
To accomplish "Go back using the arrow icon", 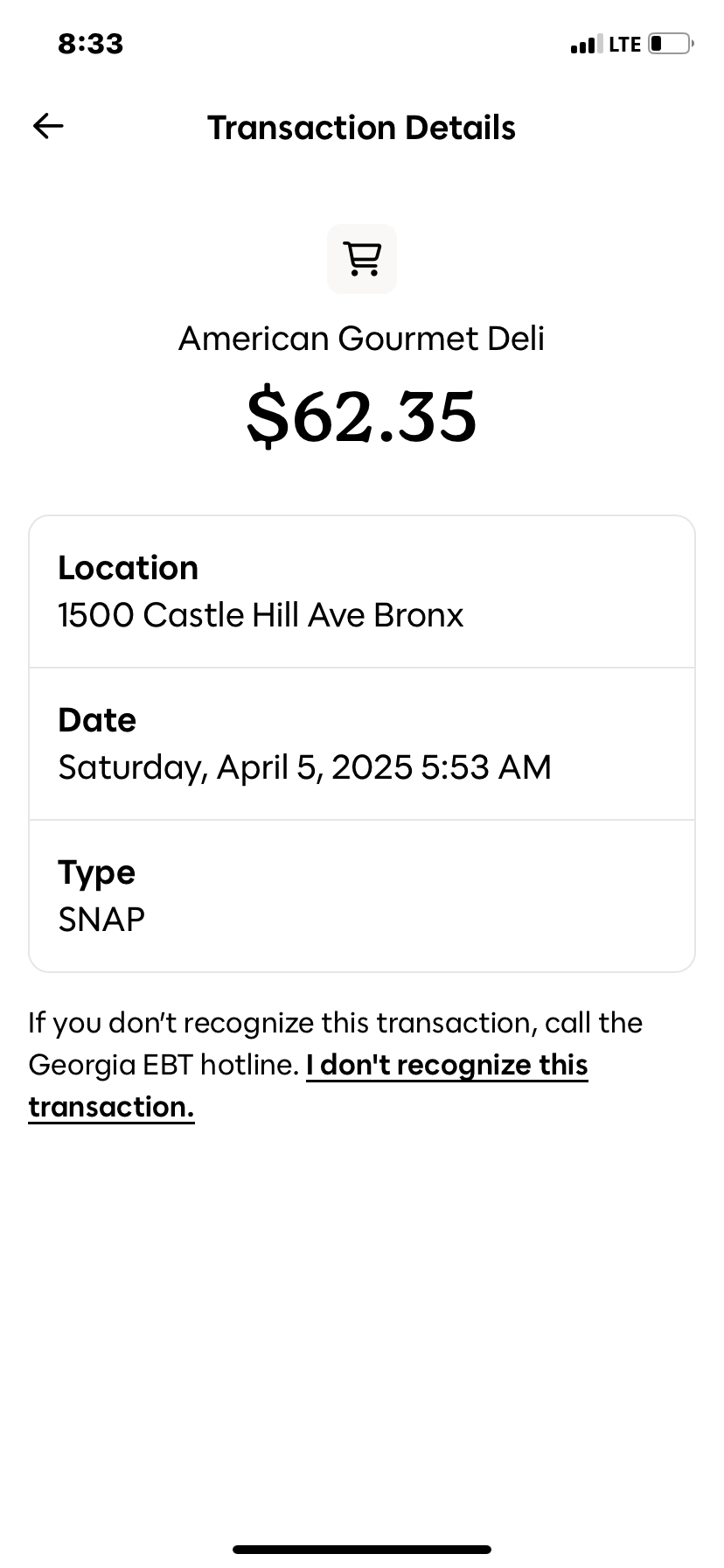I will point(48,127).
